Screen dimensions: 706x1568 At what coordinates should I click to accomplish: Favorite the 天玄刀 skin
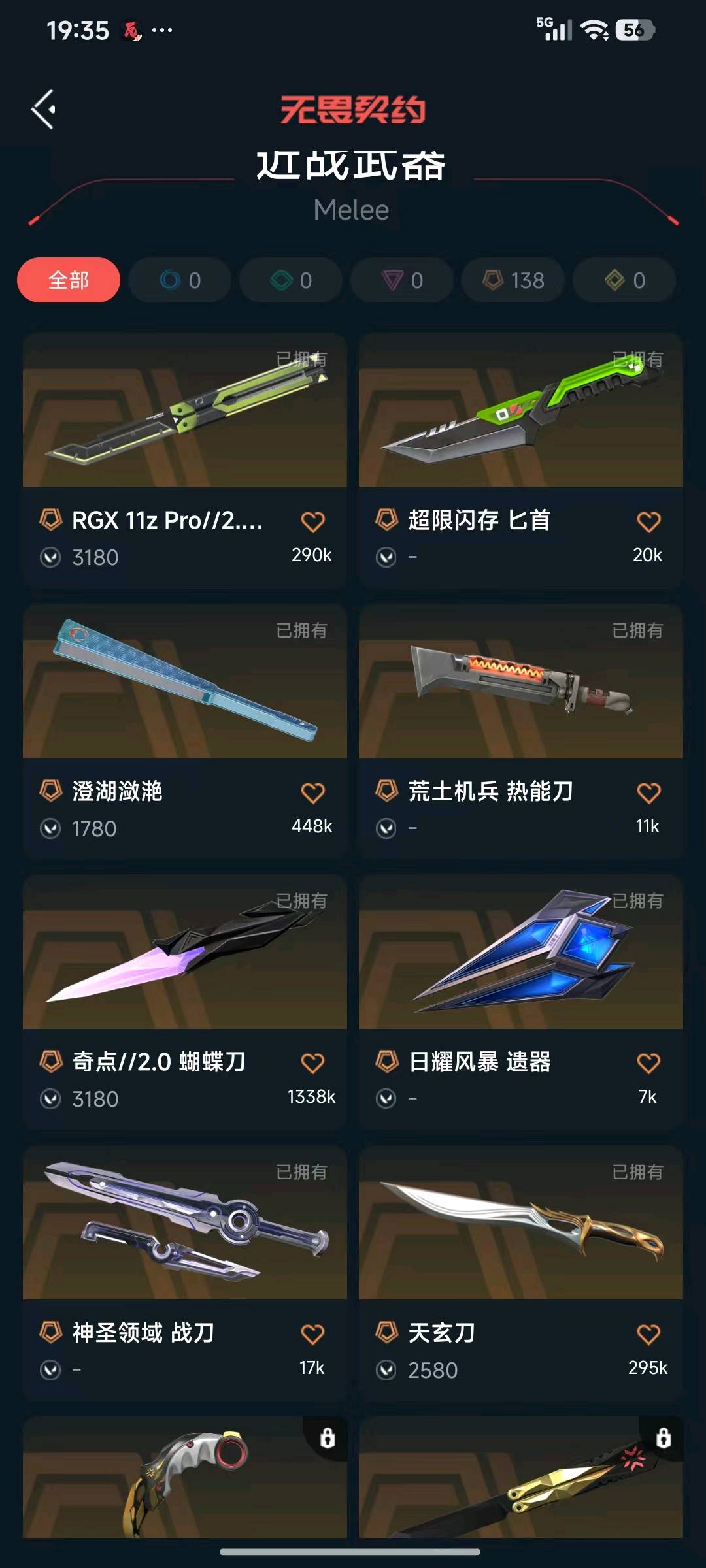click(648, 1335)
